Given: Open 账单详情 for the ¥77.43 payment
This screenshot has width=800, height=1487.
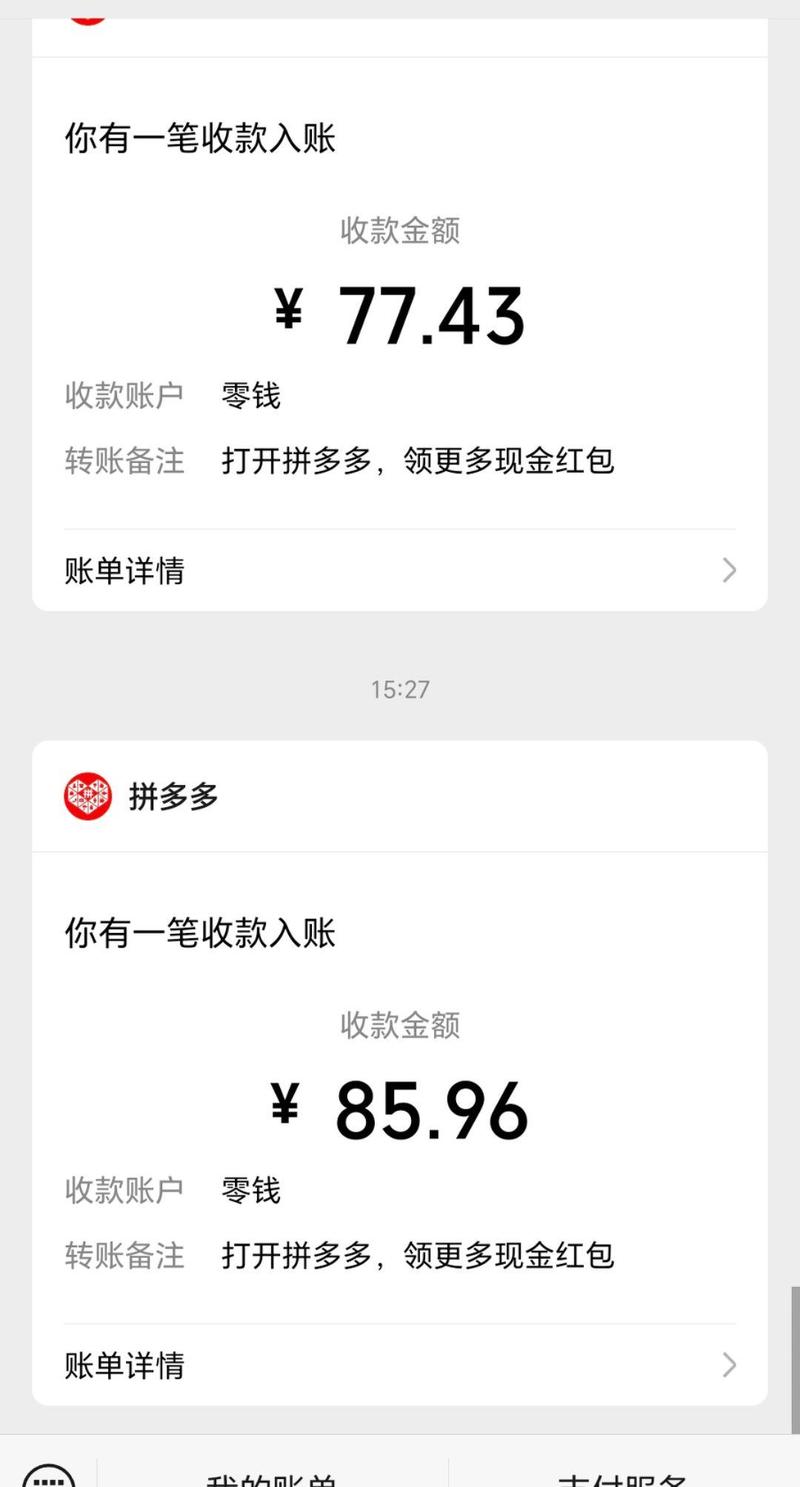Looking at the screenshot, I should pos(400,571).
